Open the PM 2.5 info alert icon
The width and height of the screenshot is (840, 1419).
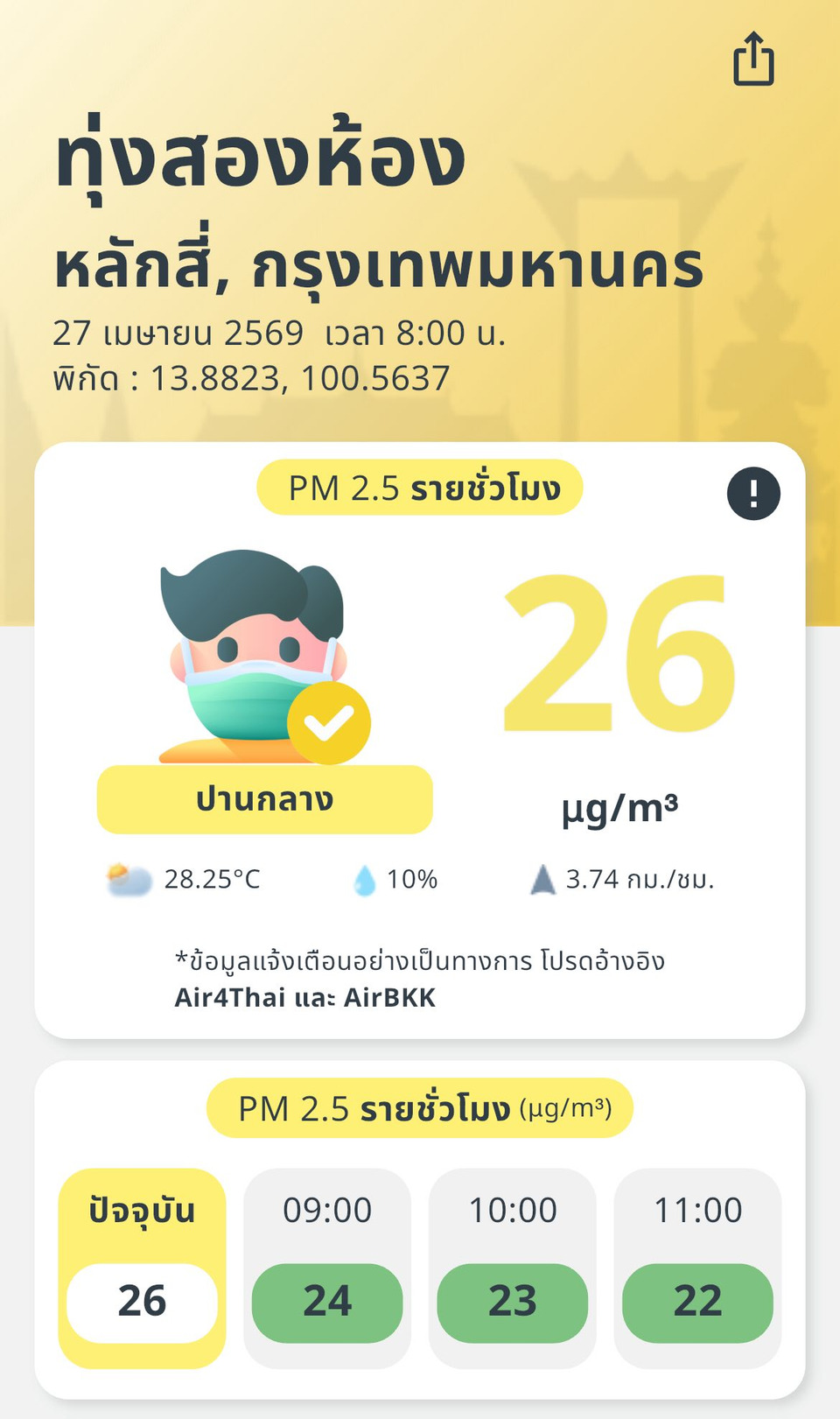pyautogui.click(x=753, y=494)
